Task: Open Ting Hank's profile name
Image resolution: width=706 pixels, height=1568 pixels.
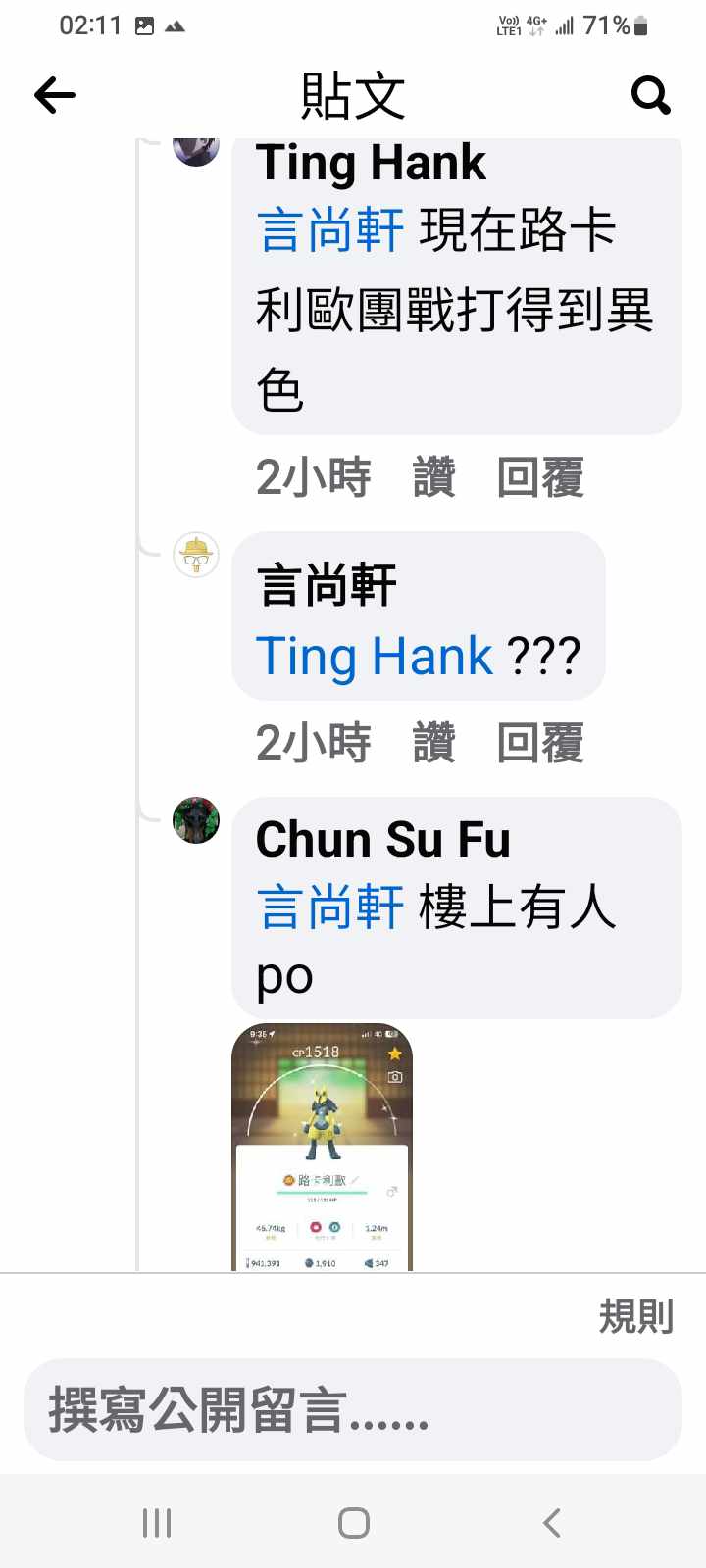Action: pos(371,163)
